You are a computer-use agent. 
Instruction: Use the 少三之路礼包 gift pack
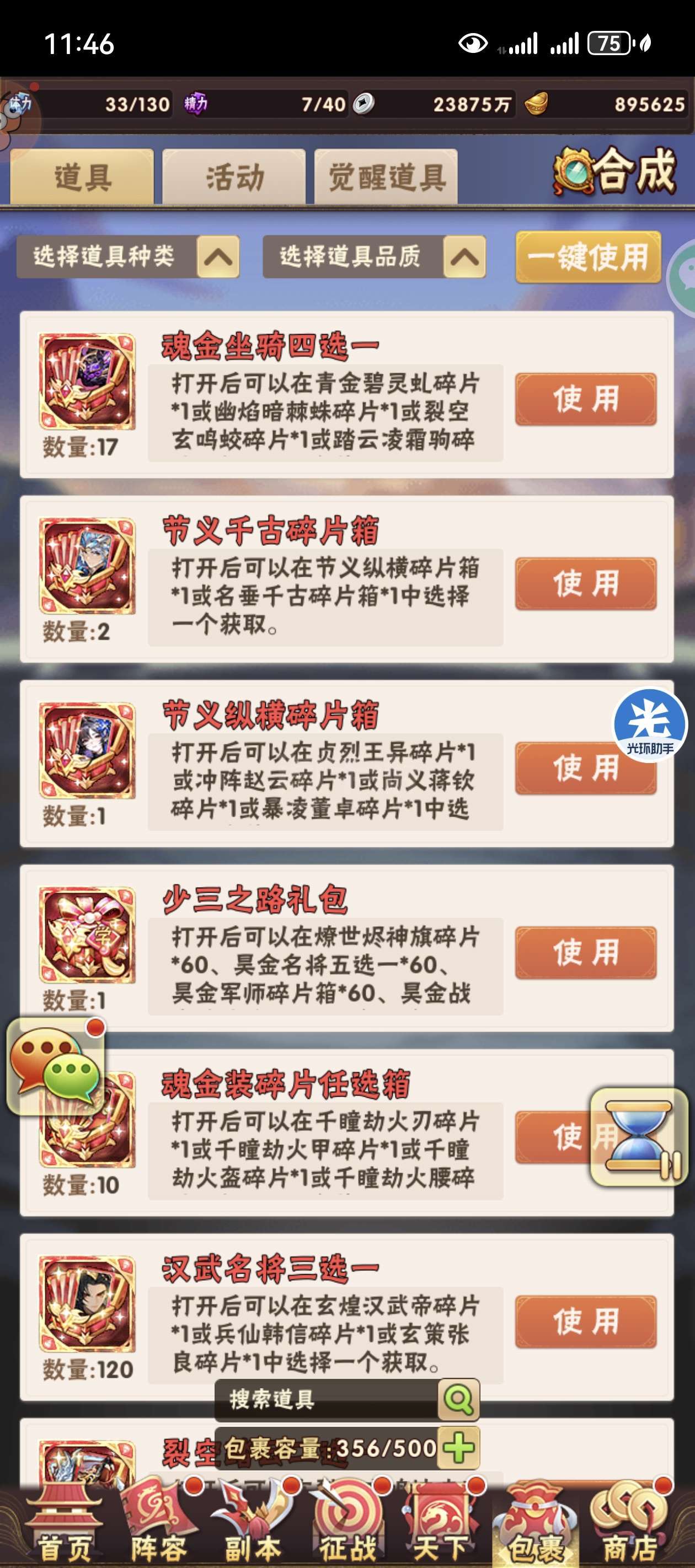[585, 953]
